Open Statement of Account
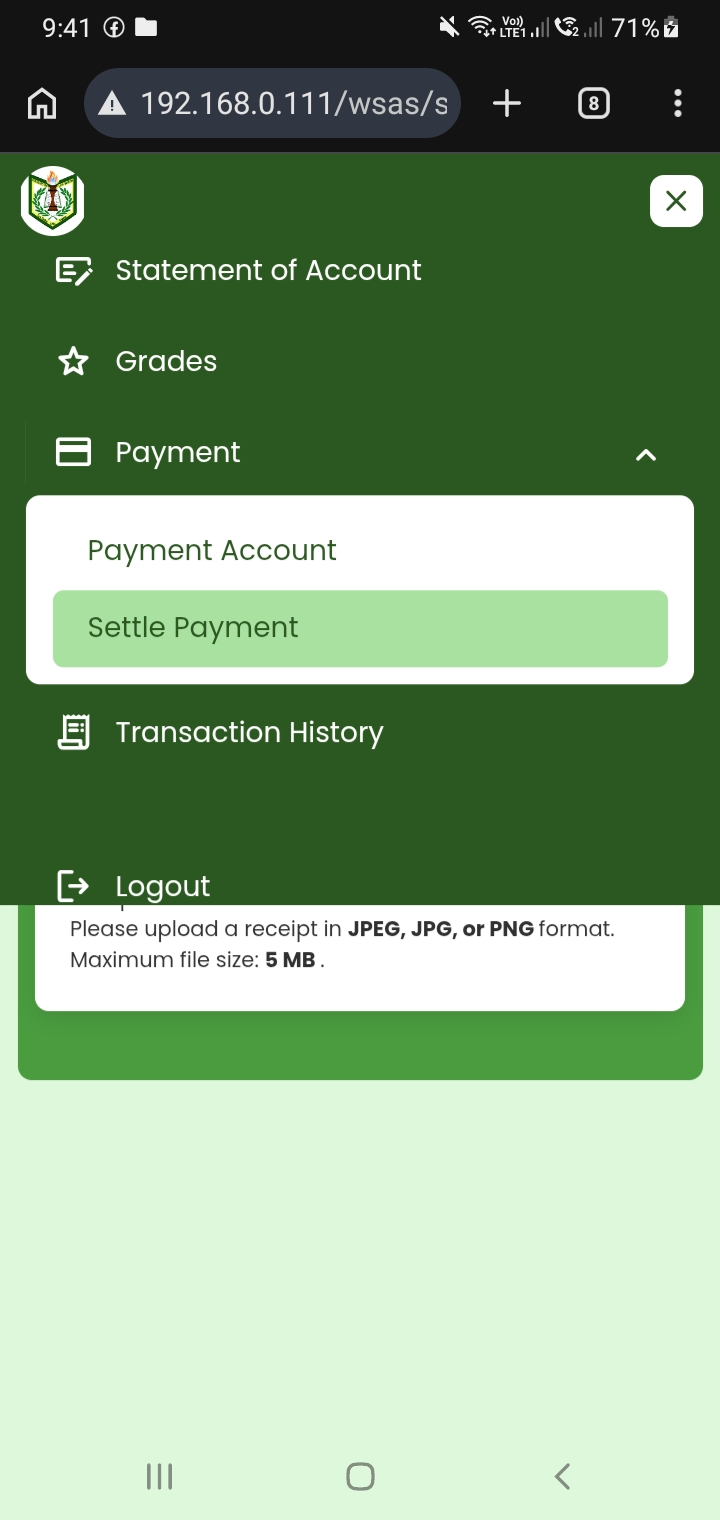 tap(268, 270)
